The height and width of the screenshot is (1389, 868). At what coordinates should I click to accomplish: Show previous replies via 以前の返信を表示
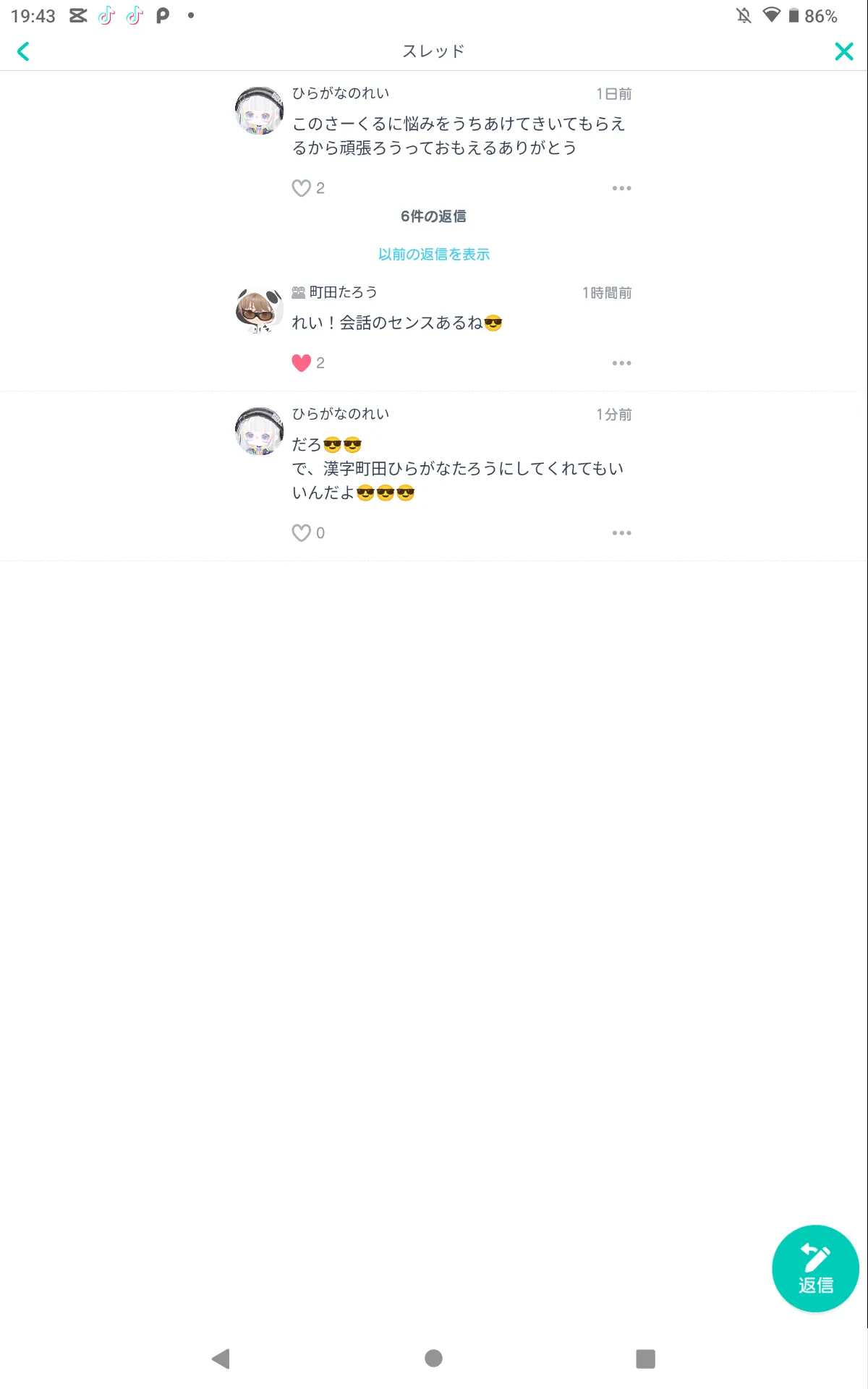433,254
